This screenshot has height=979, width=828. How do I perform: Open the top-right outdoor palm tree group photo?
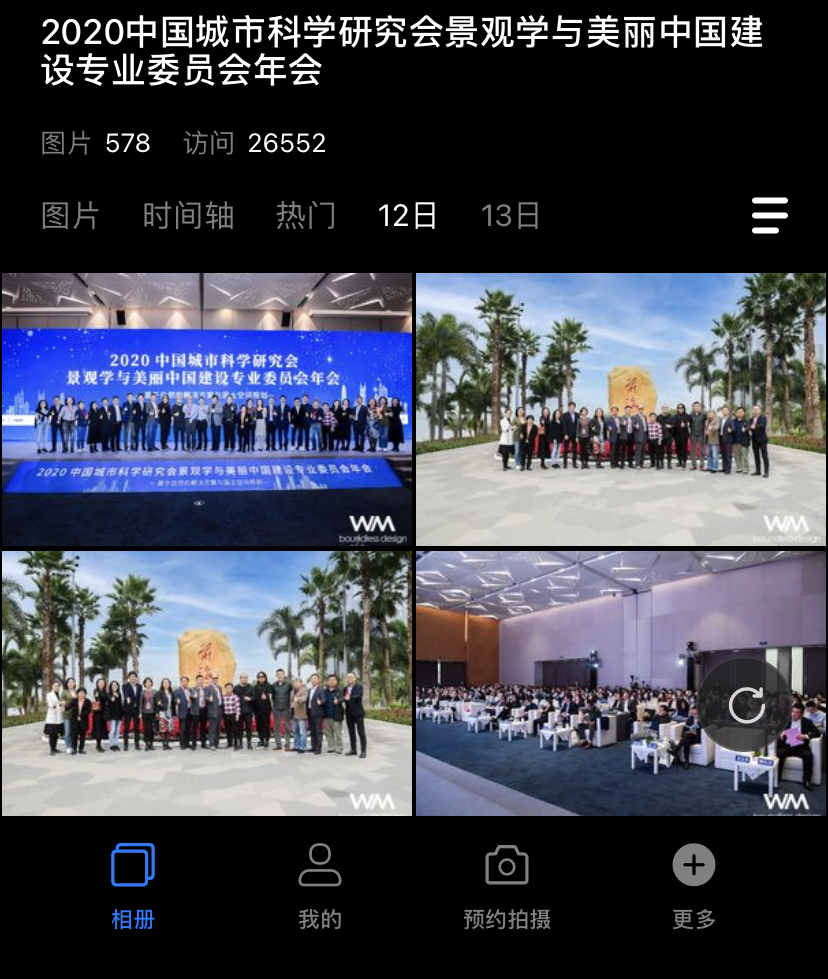pos(620,409)
